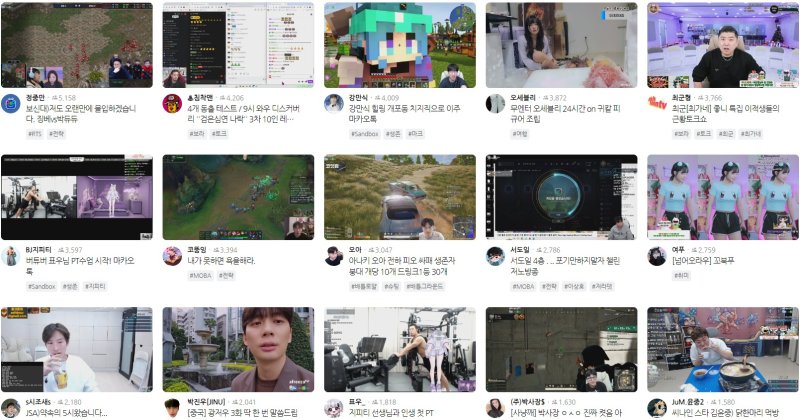Open (주)박사장's stream thumbnail
The height and width of the screenshot is (420, 800).
tap(561, 349)
